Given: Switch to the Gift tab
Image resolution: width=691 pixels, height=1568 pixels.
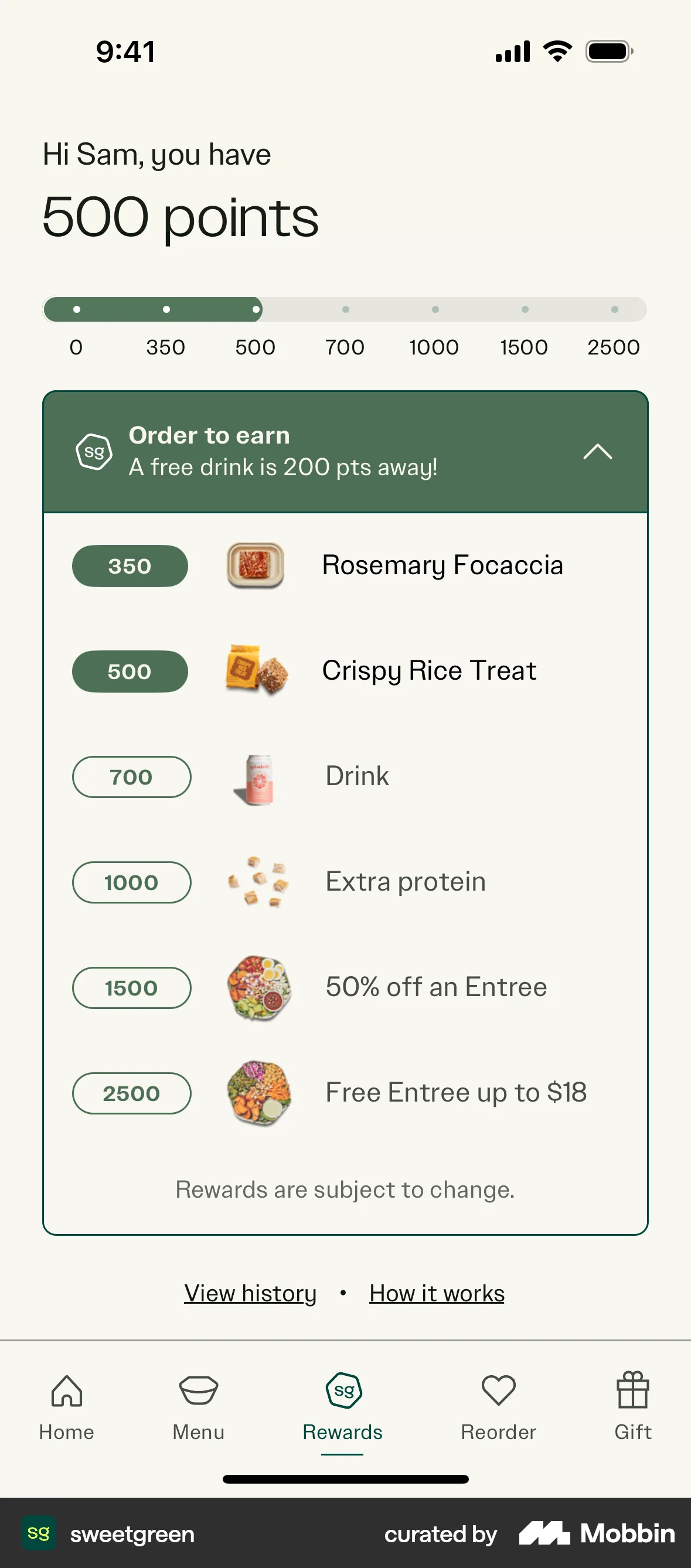Looking at the screenshot, I should click(x=632, y=1412).
